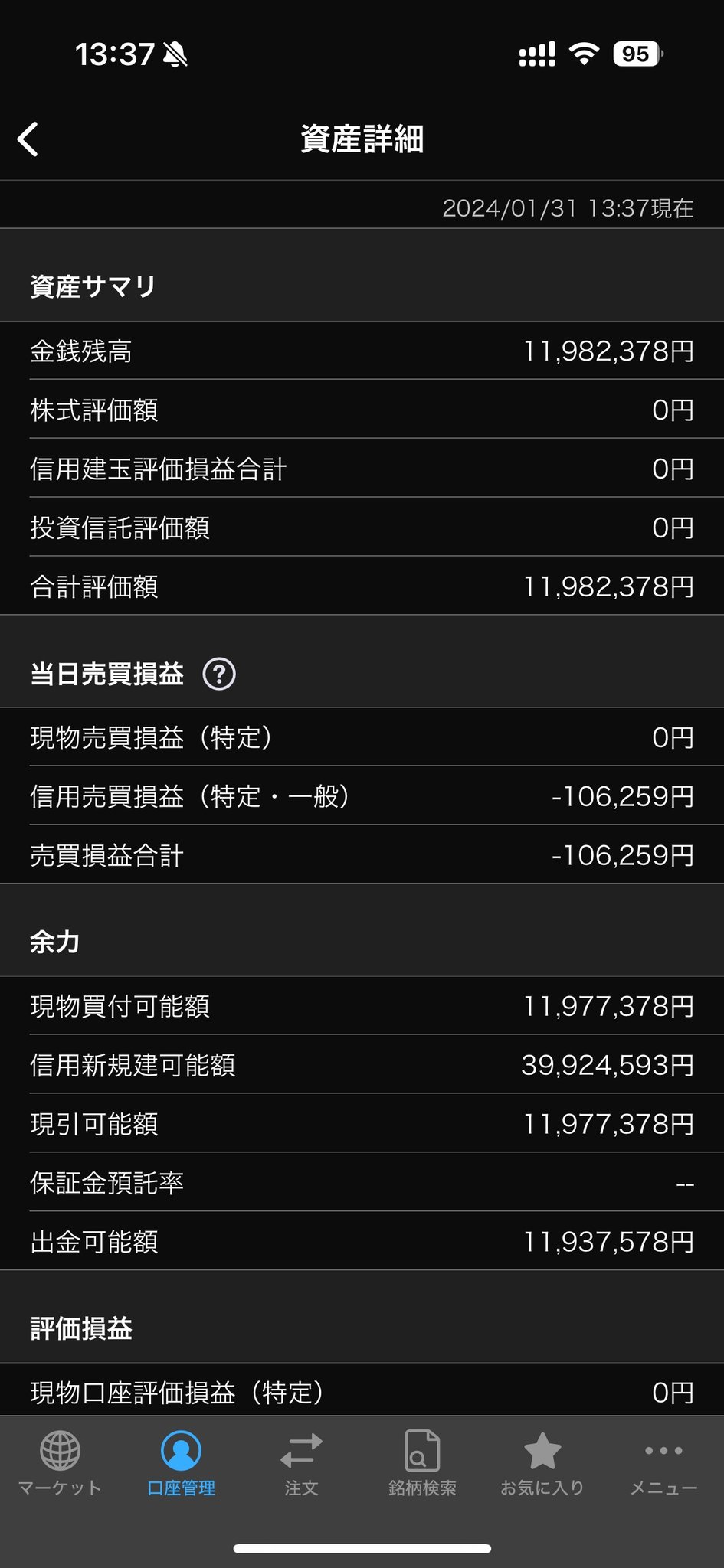Select the 口座管理 tab

coord(181,1464)
